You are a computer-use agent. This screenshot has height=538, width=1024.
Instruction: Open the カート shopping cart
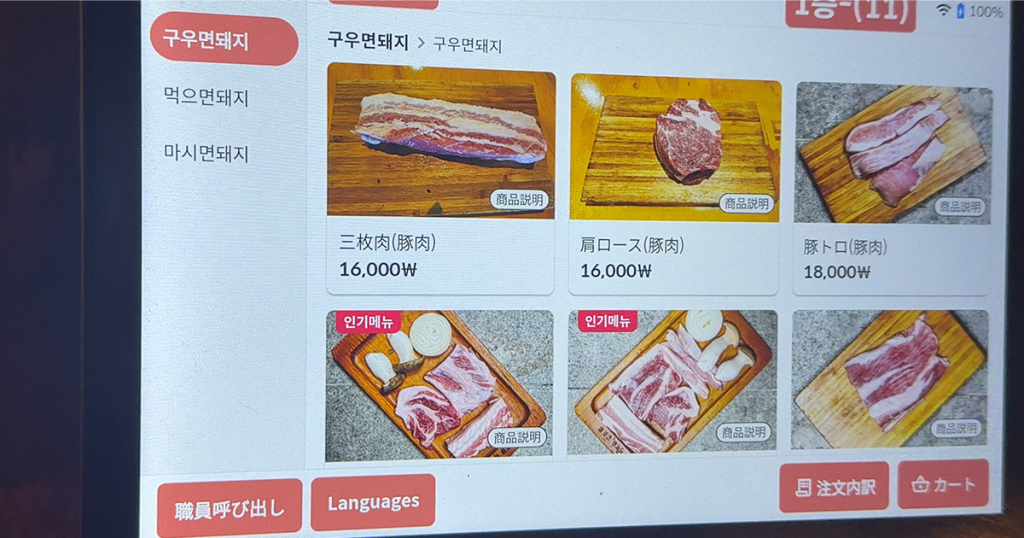tap(943, 485)
